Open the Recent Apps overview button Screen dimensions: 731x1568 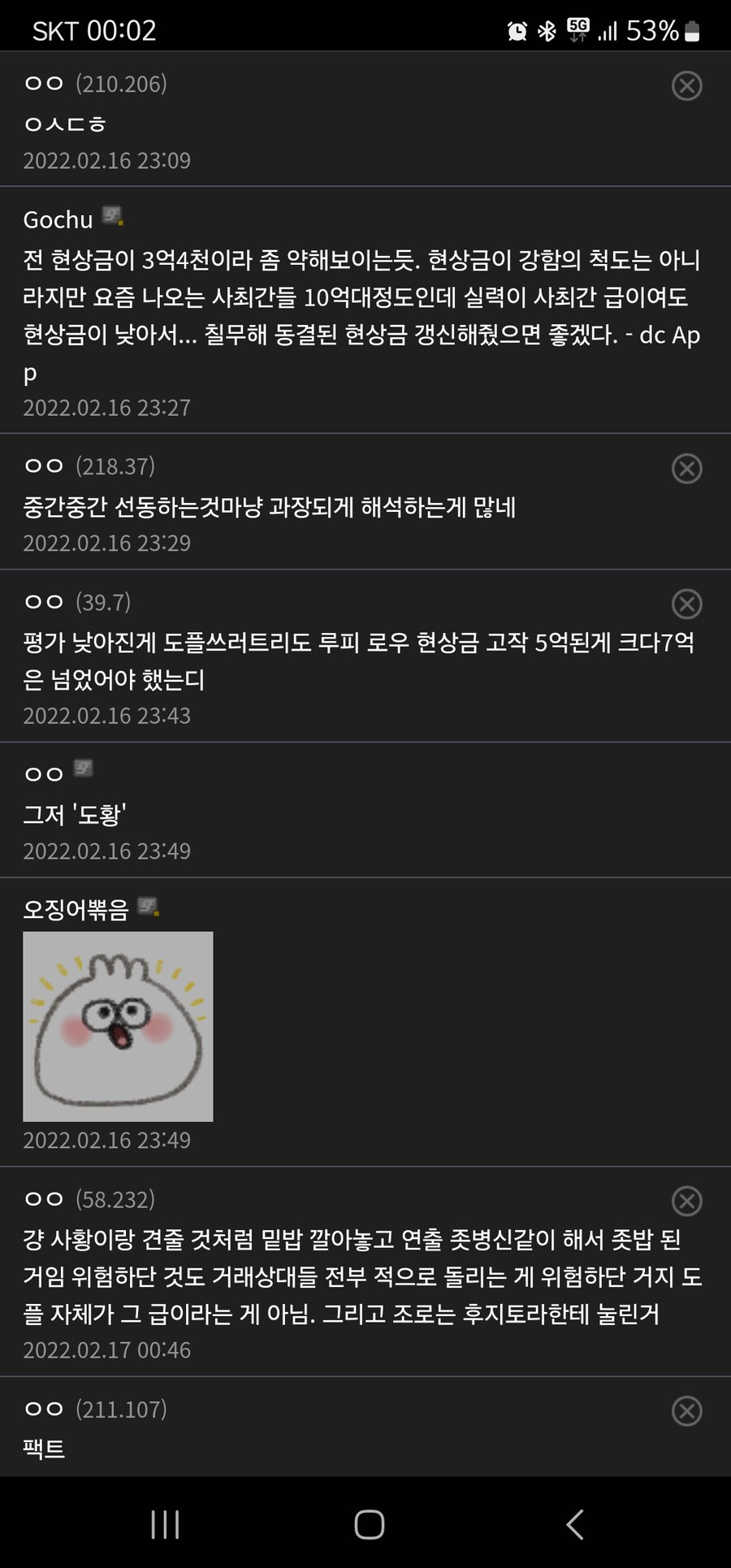tap(164, 1525)
